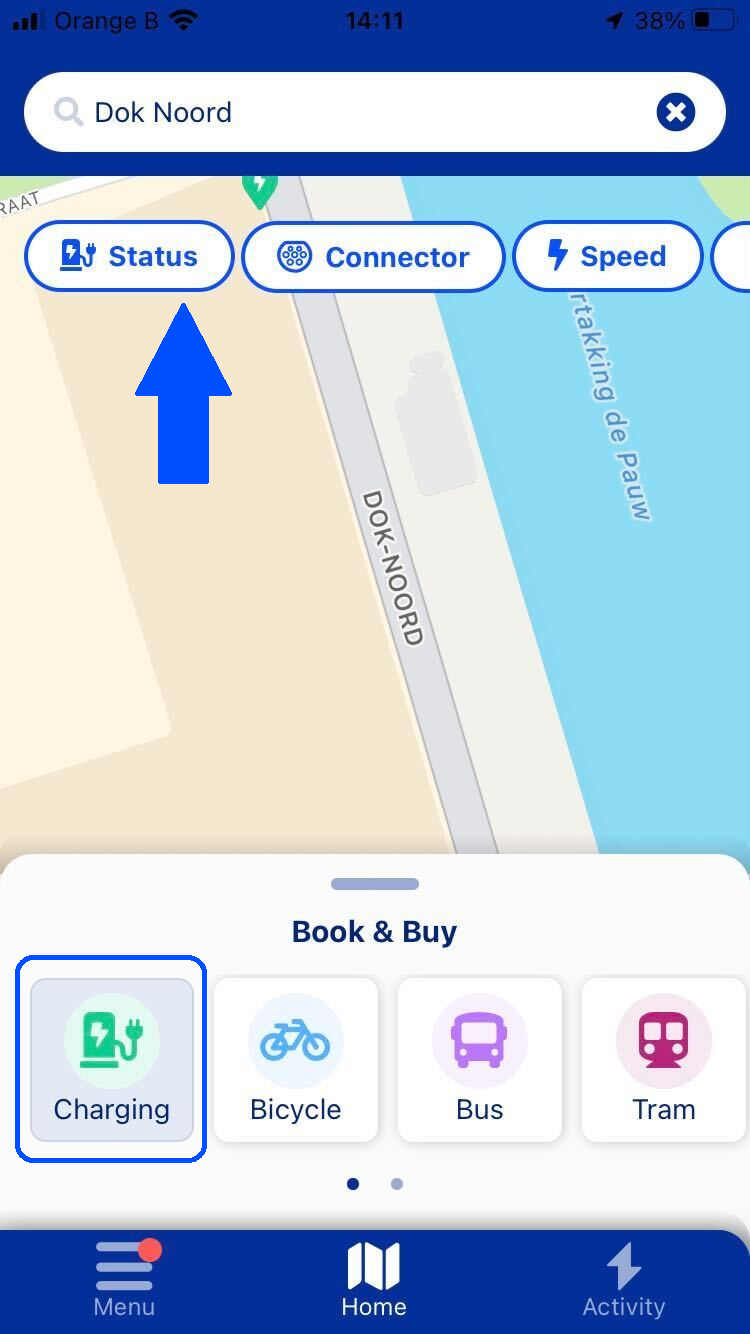
Task: Choose the Charging tile in Book & Buy
Action: pos(112,1060)
